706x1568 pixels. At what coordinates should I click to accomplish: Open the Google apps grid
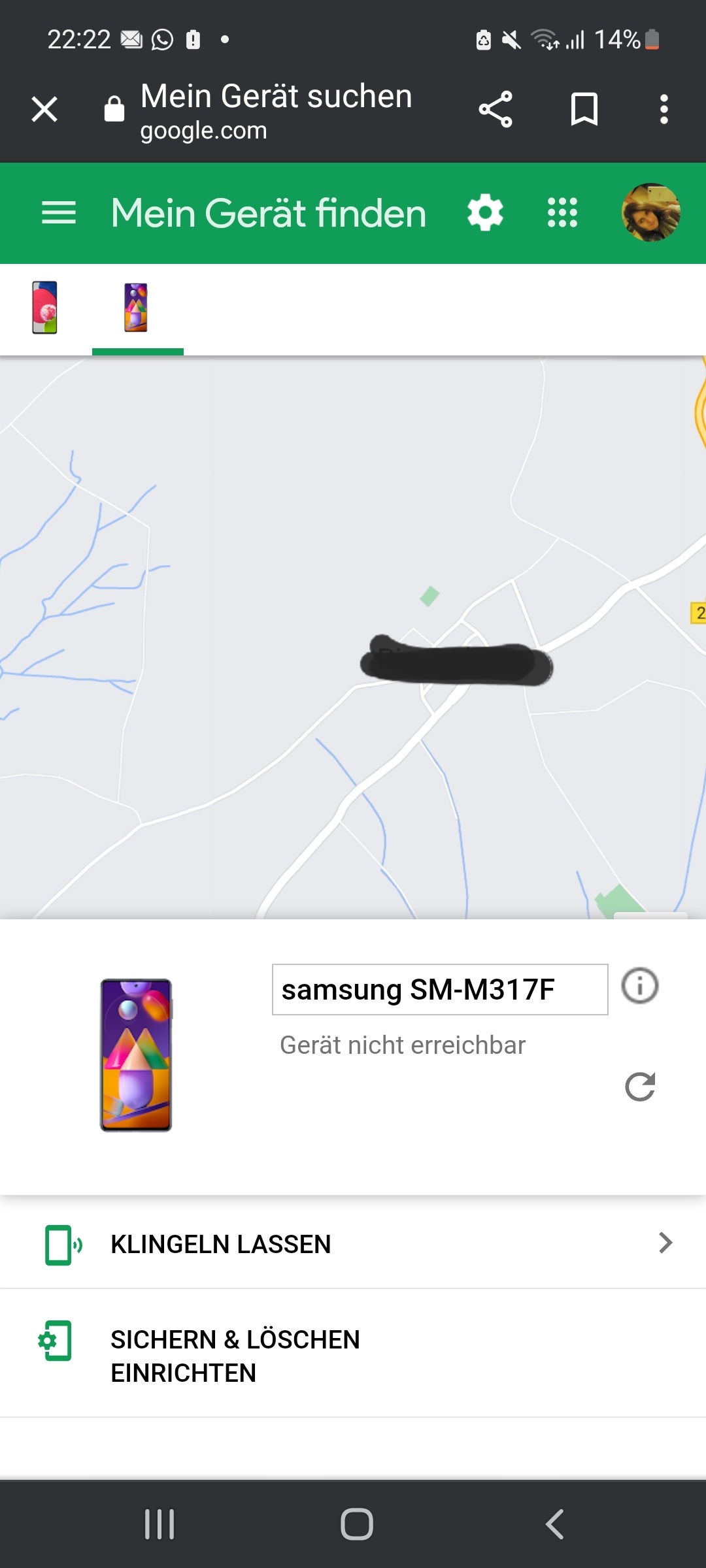[x=562, y=213]
